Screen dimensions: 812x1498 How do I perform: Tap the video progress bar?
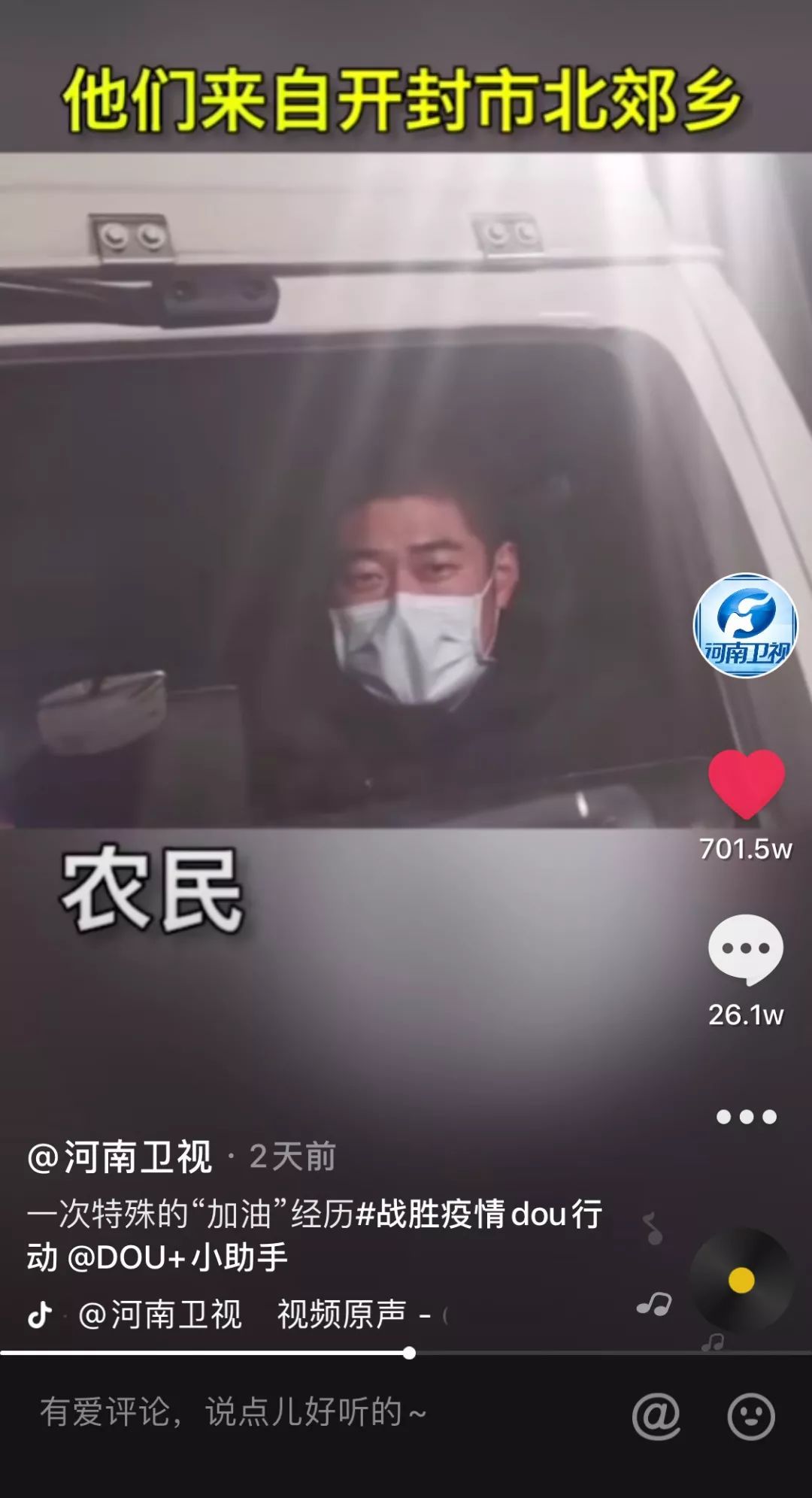406,1353
